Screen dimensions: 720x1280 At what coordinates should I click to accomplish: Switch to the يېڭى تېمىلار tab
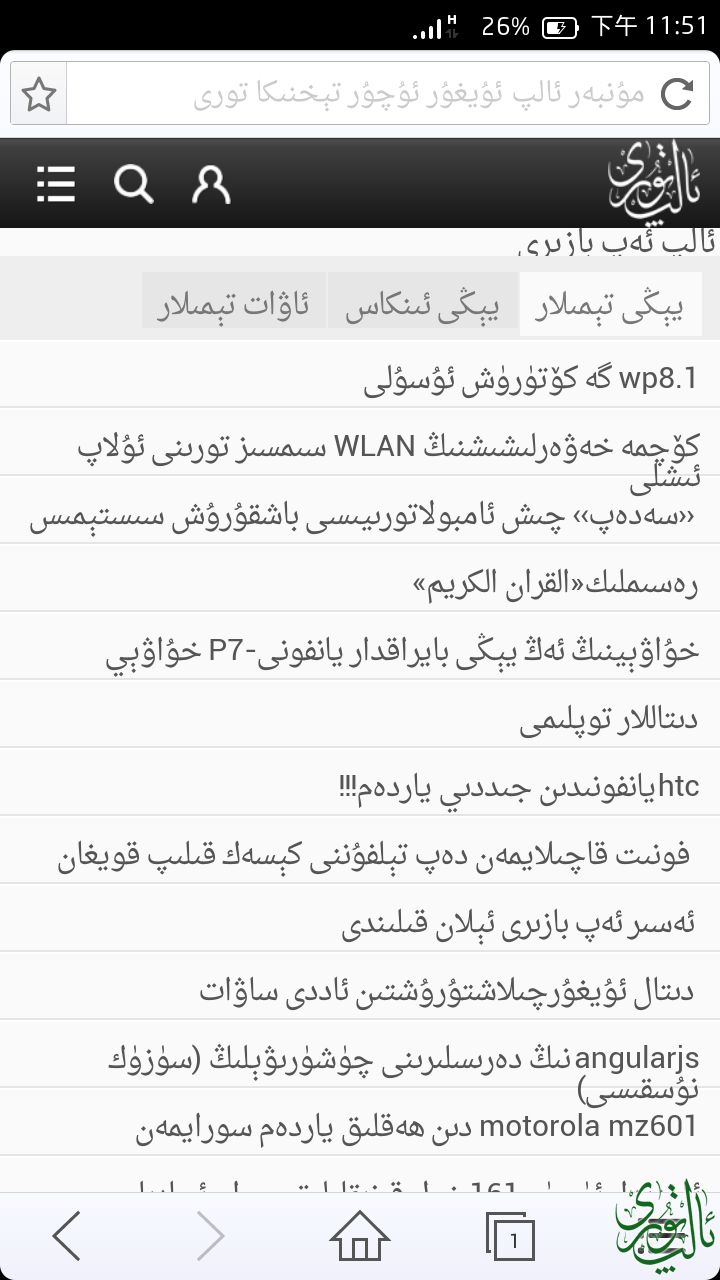coord(609,307)
